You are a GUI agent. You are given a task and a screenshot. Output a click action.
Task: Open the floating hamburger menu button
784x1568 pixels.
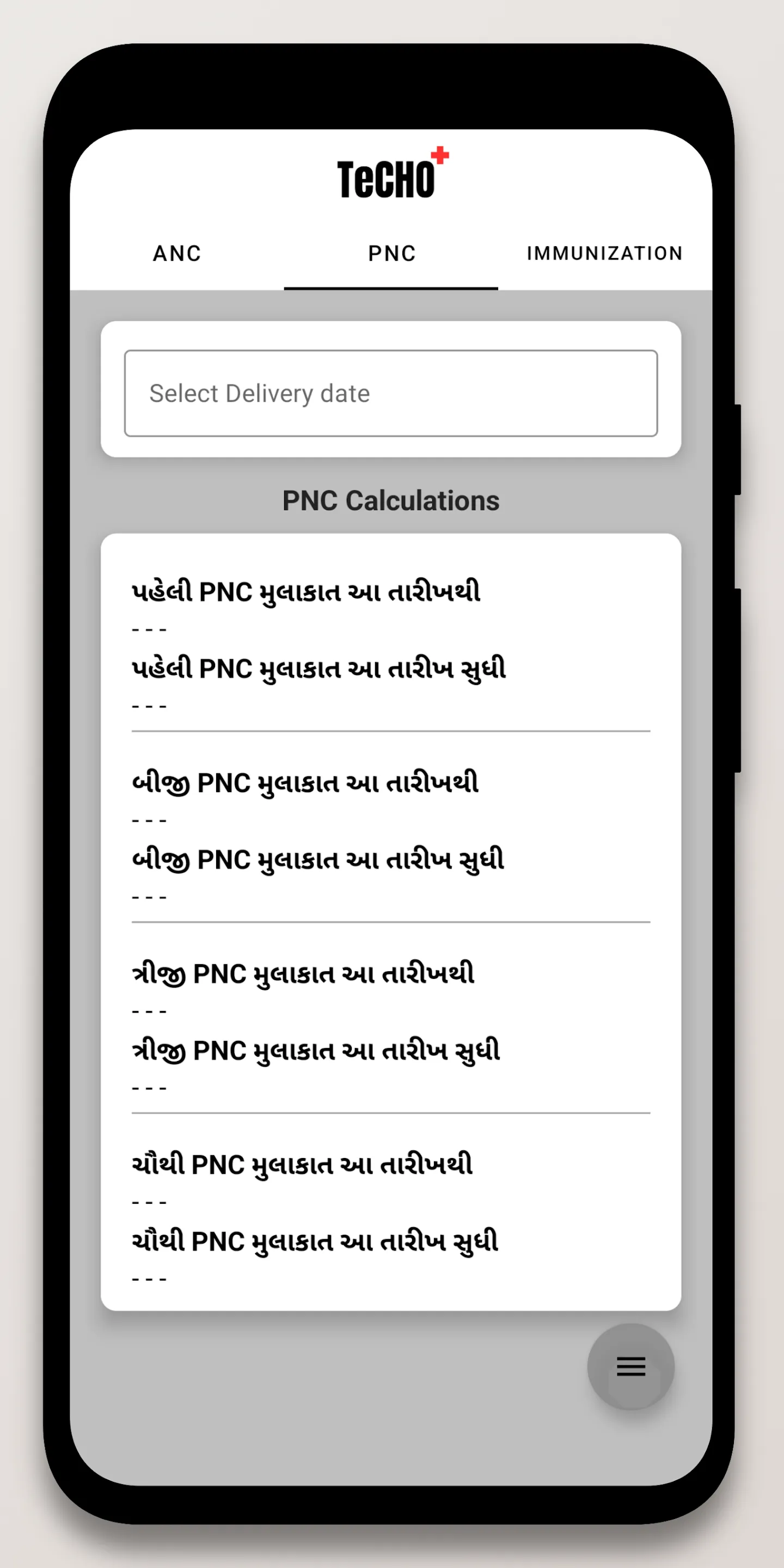[630, 1367]
